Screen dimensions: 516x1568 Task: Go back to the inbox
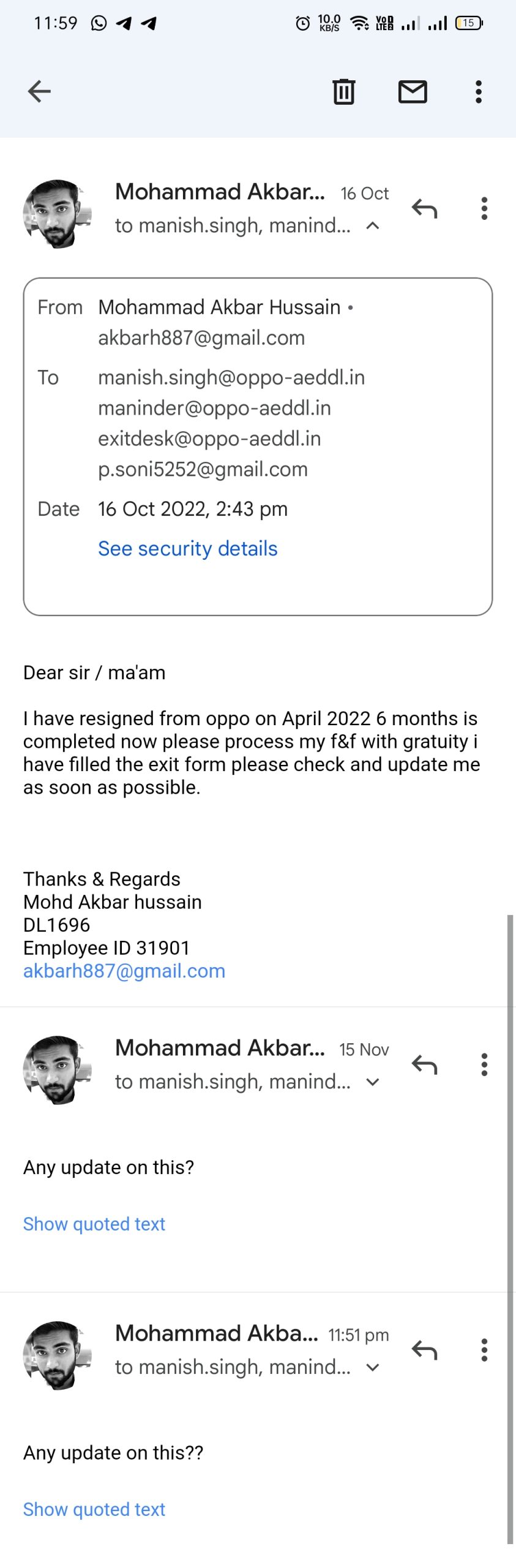[x=39, y=92]
